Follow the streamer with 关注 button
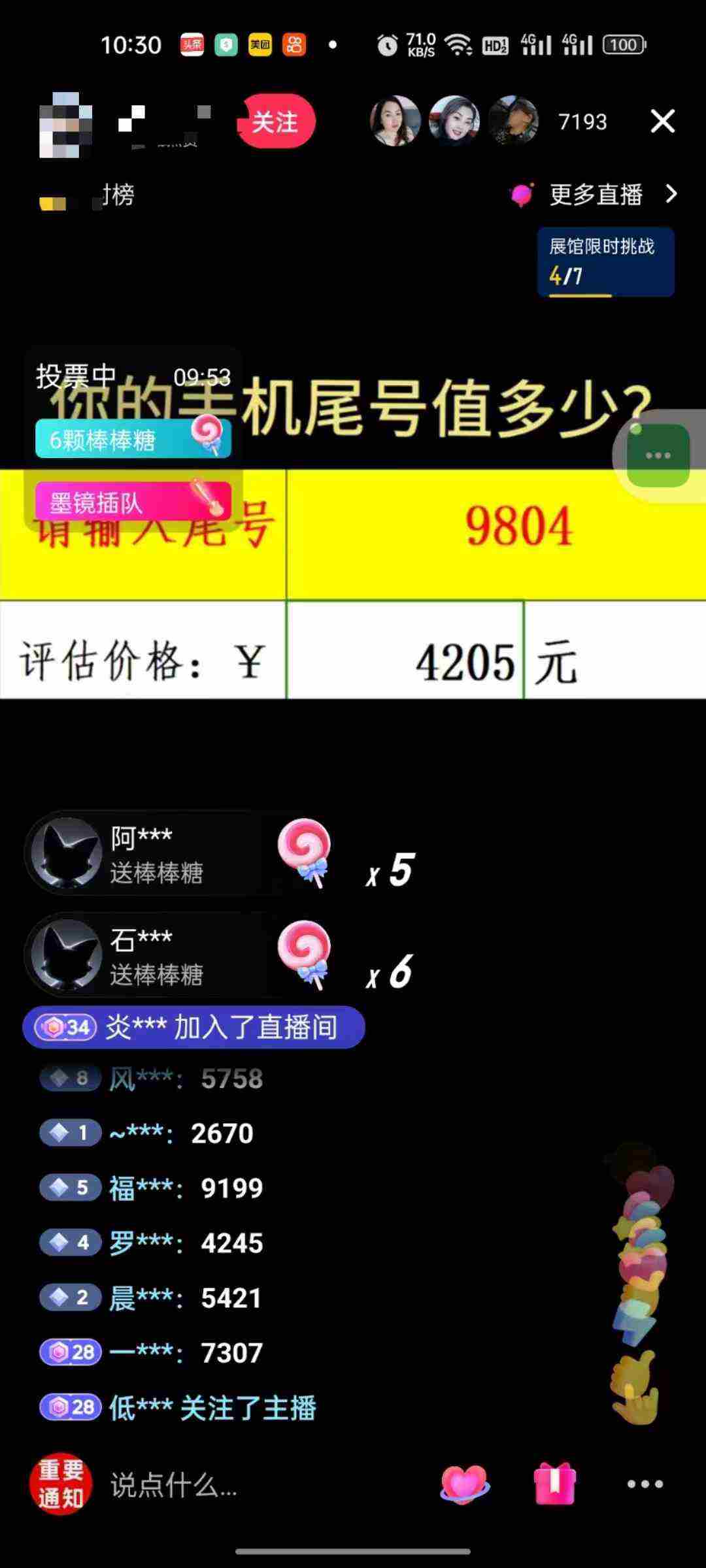706x1568 pixels. click(x=275, y=122)
